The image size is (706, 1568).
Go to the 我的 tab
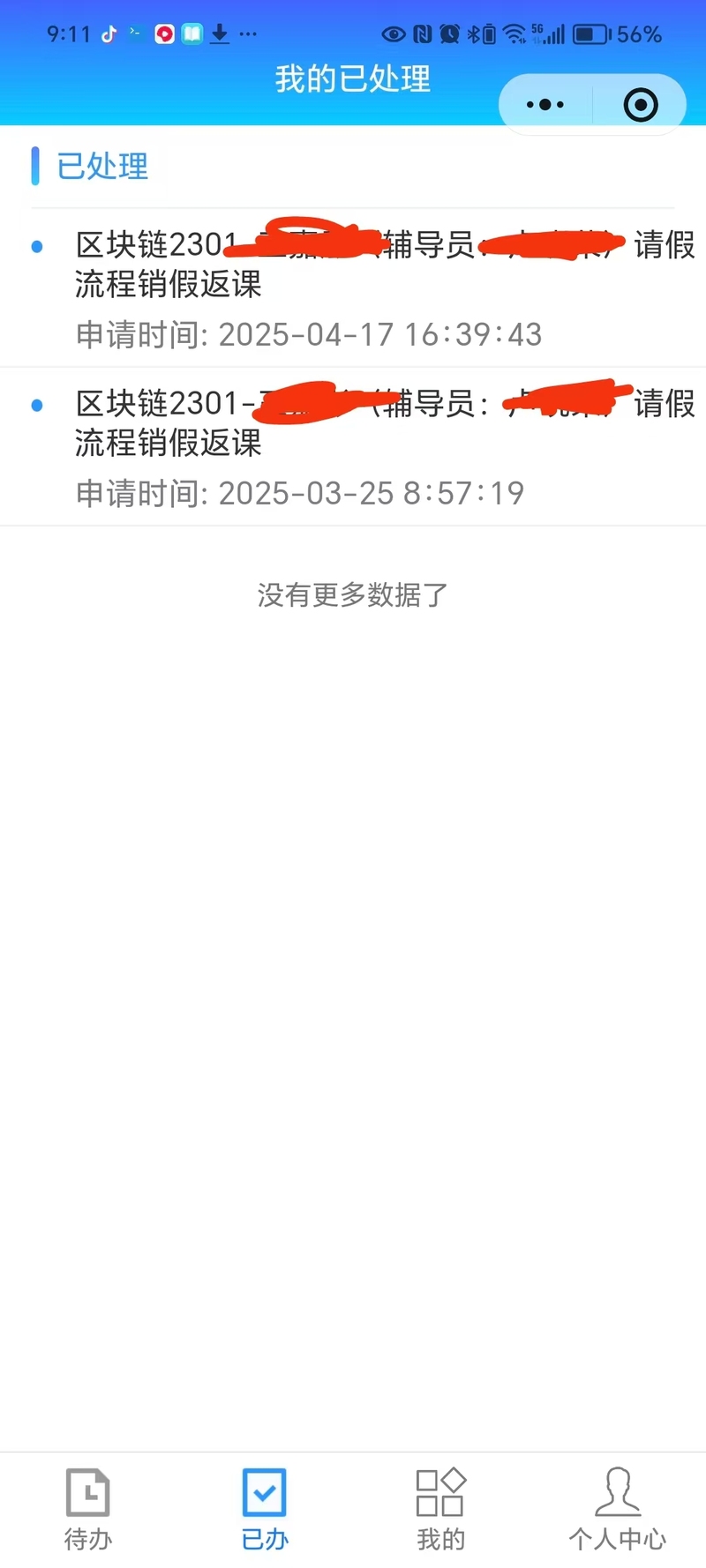440,1510
